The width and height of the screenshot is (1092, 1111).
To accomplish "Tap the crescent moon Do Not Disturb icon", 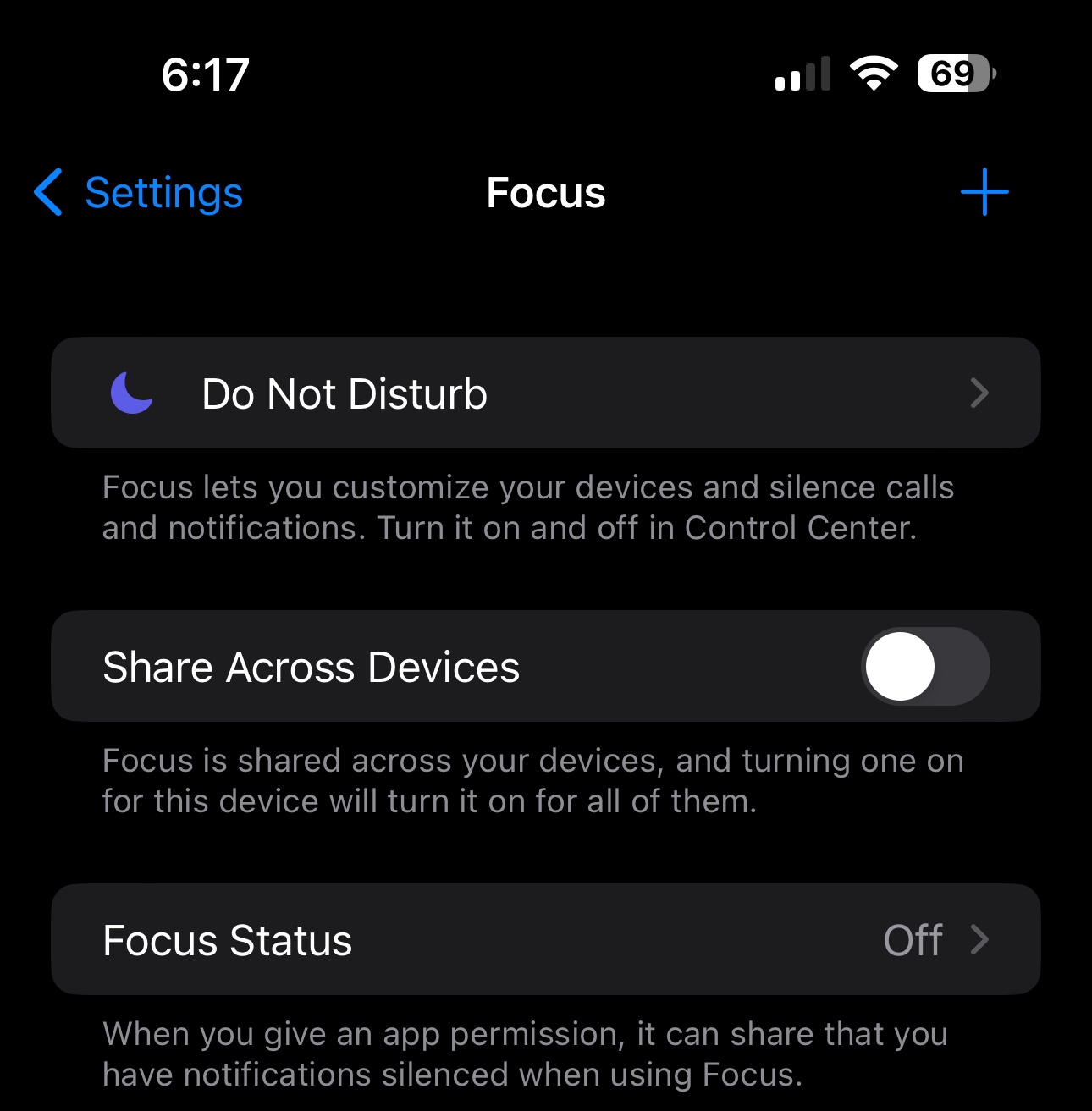I will click(x=131, y=393).
